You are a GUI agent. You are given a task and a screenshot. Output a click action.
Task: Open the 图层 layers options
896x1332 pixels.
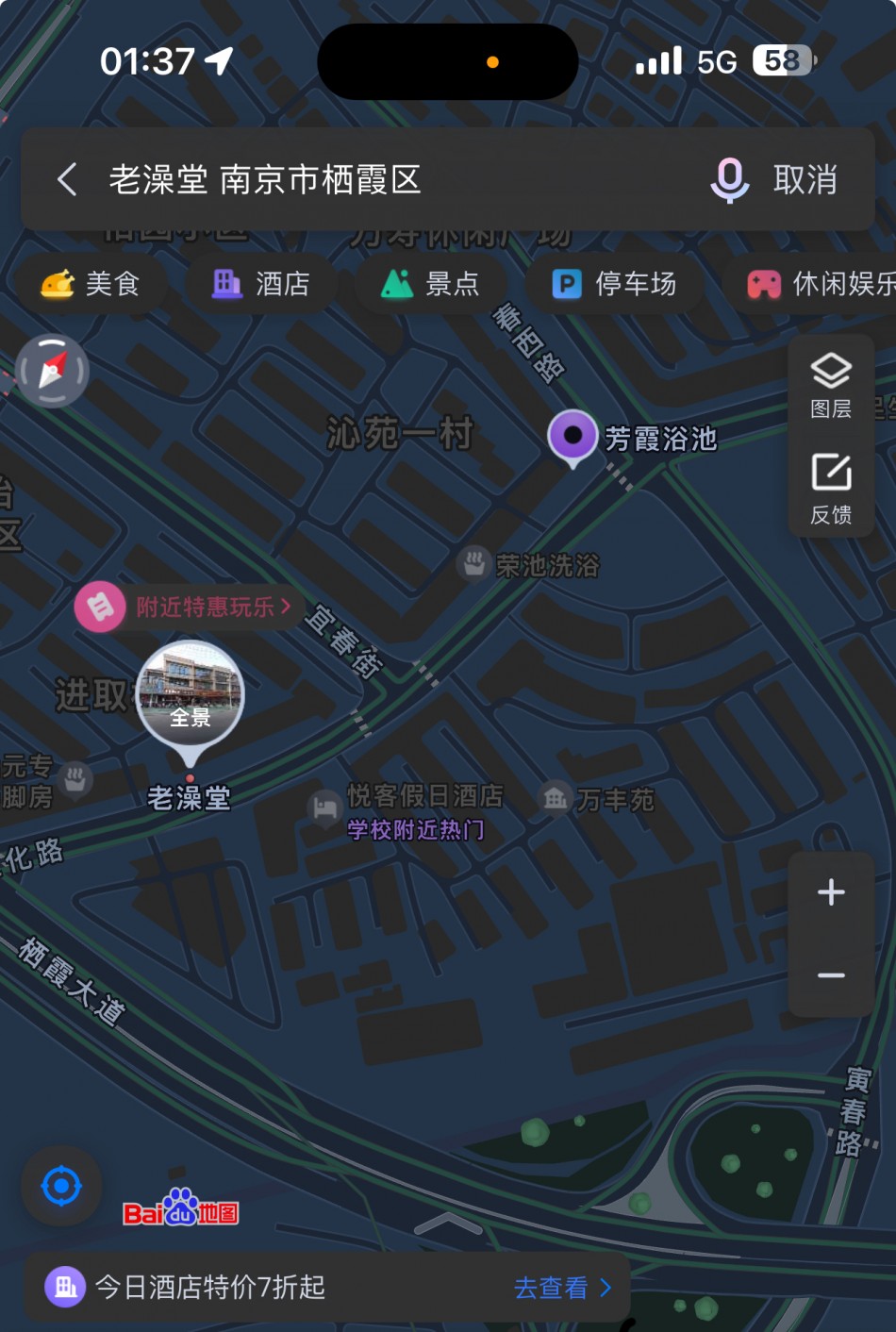(x=831, y=384)
